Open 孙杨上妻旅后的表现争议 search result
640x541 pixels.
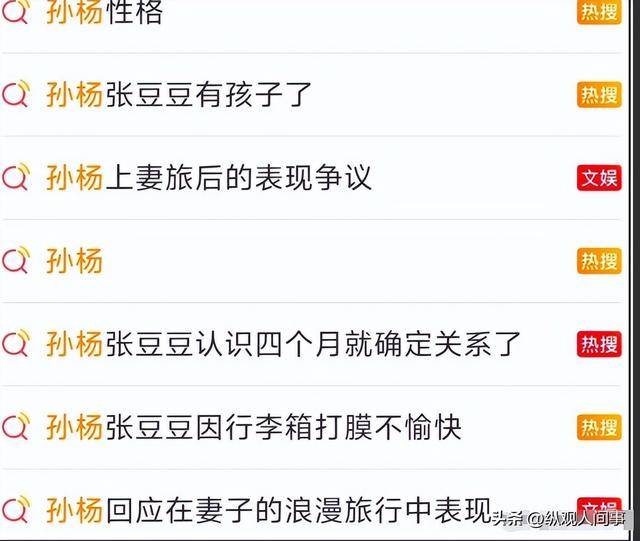pos(209,178)
